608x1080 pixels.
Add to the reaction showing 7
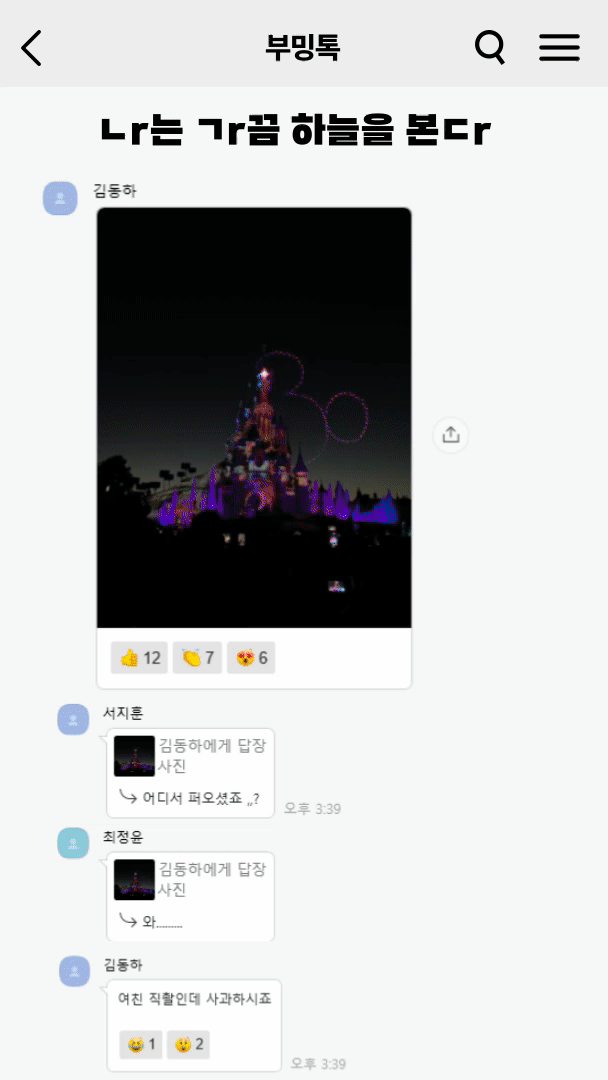[197, 658]
